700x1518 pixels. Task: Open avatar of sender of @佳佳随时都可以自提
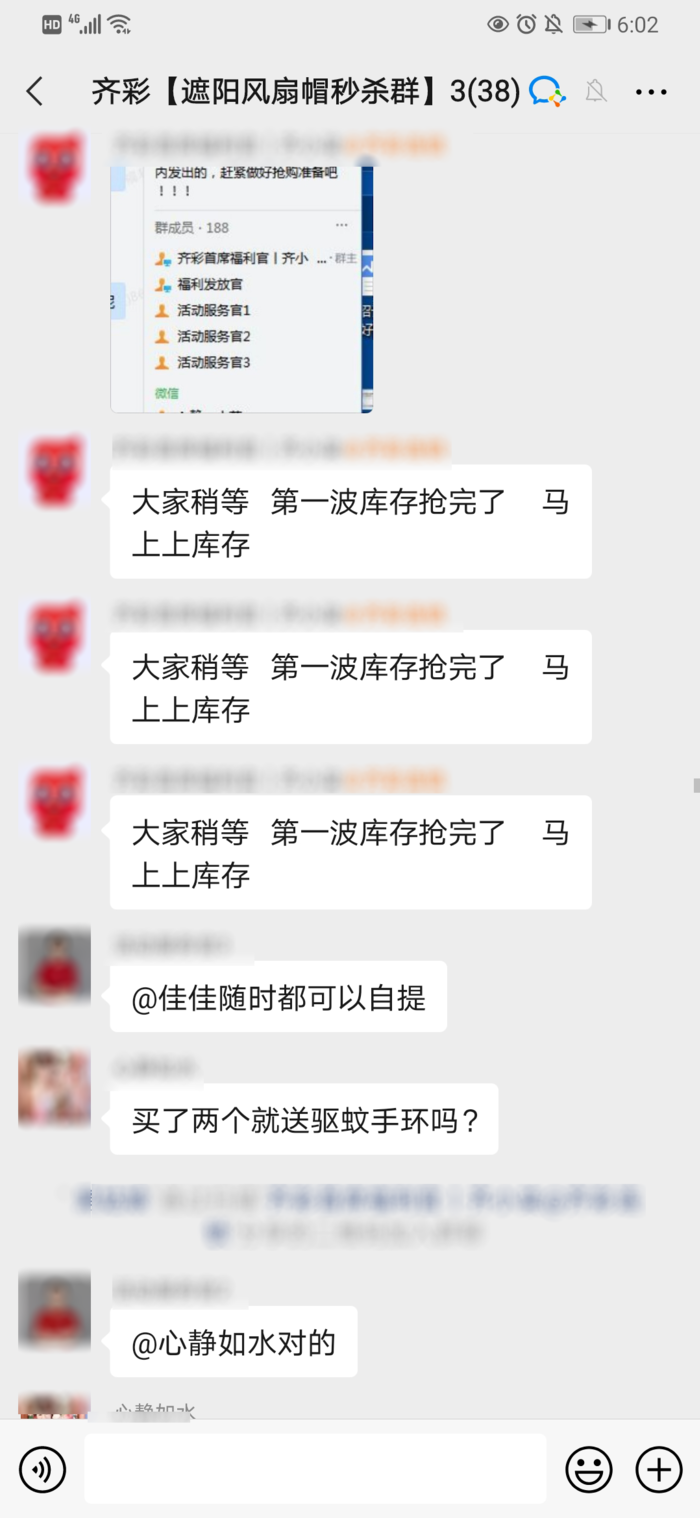(x=55, y=966)
